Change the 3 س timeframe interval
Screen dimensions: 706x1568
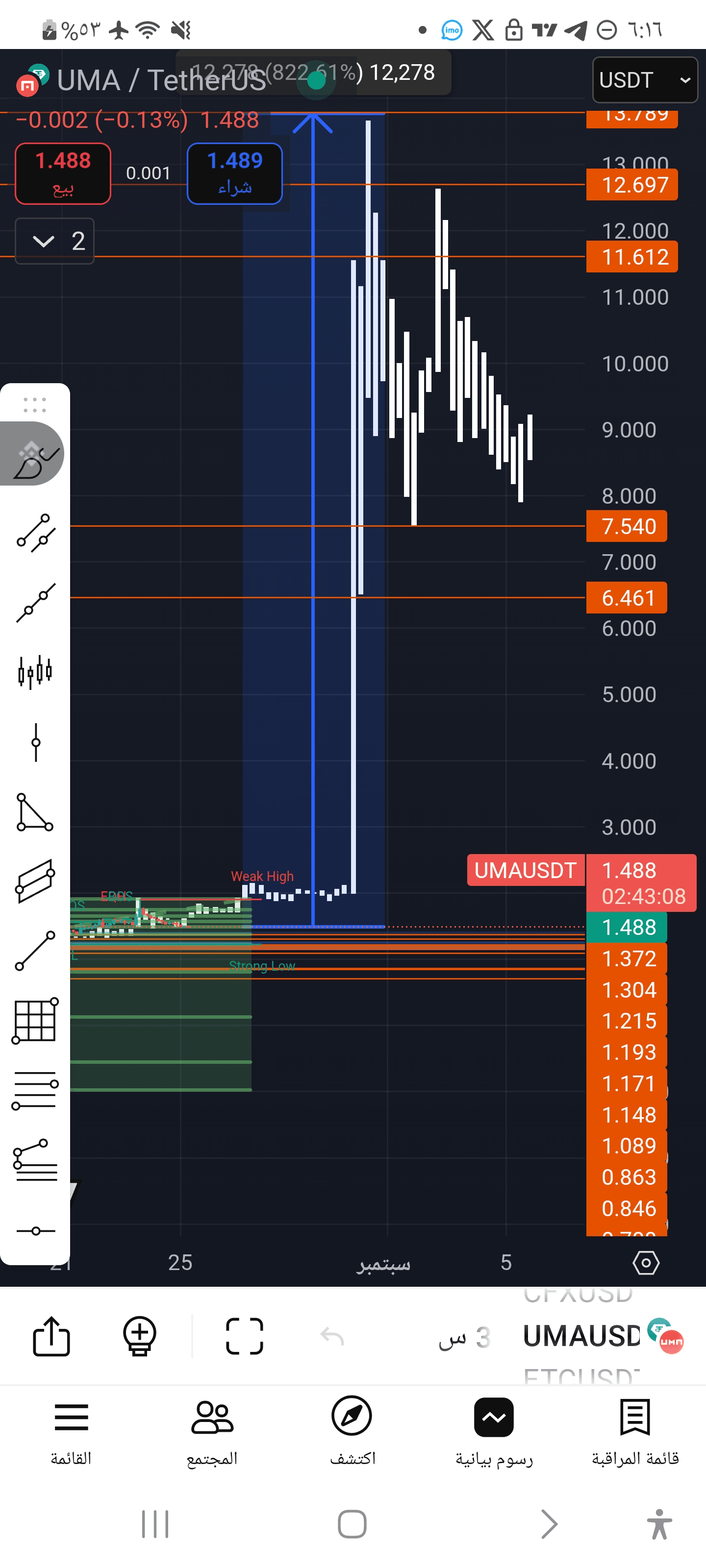[x=464, y=1338]
